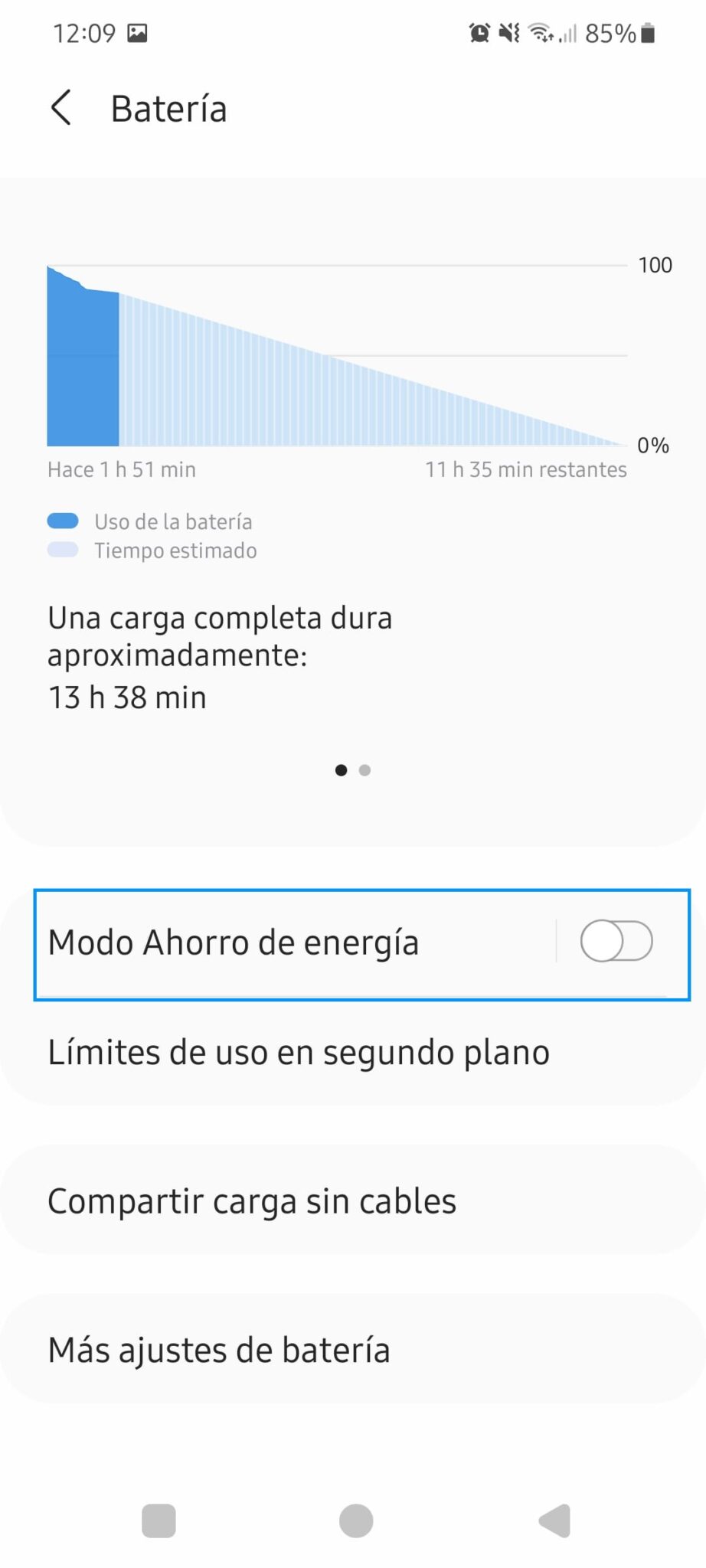Viewport: 706px width, 1568px height.
Task: Open recent apps from navigation bar
Action: (x=159, y=1521)
